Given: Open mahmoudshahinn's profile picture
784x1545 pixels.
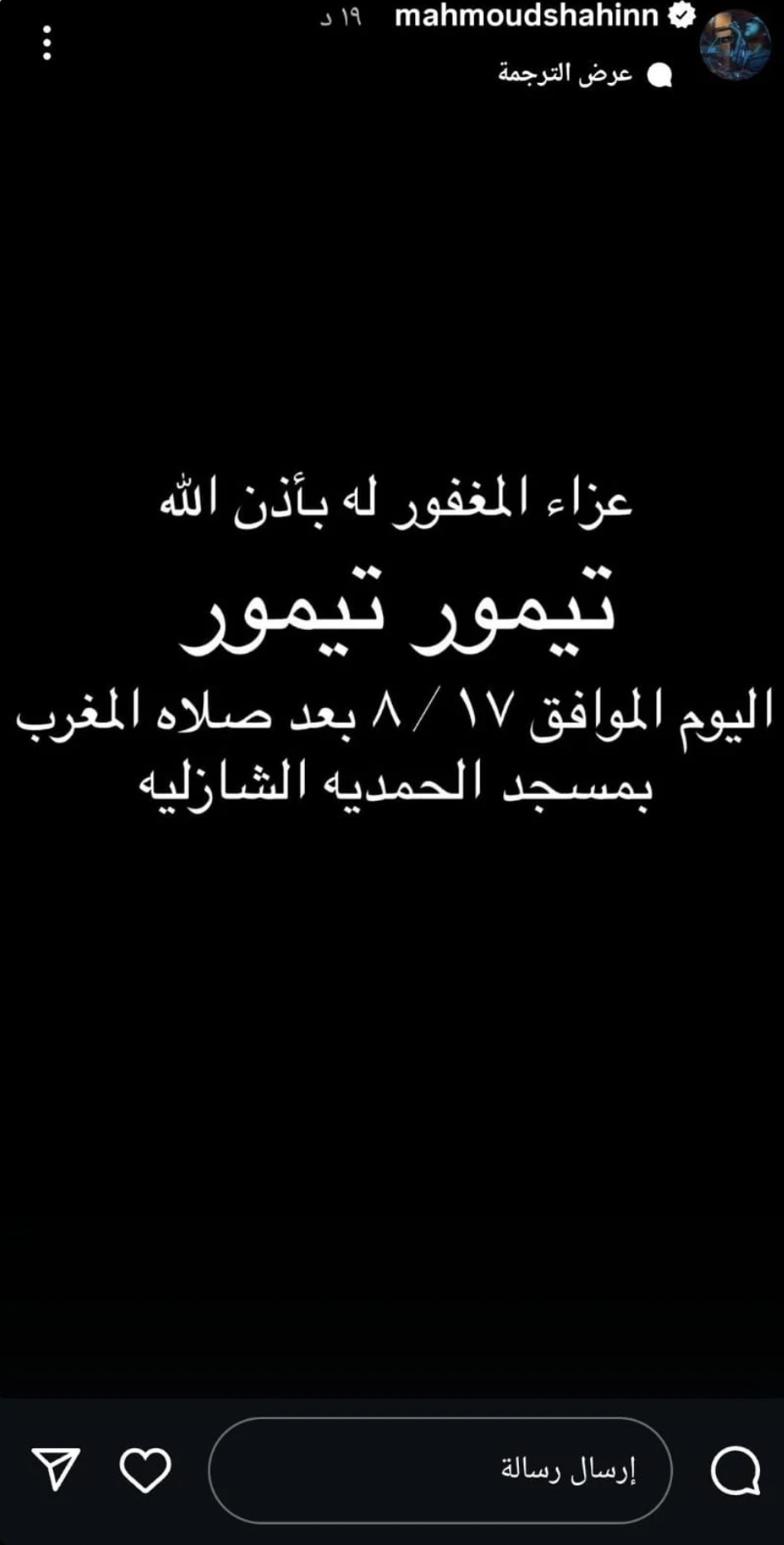Looking at the screenshot, I should pos(736,45).
